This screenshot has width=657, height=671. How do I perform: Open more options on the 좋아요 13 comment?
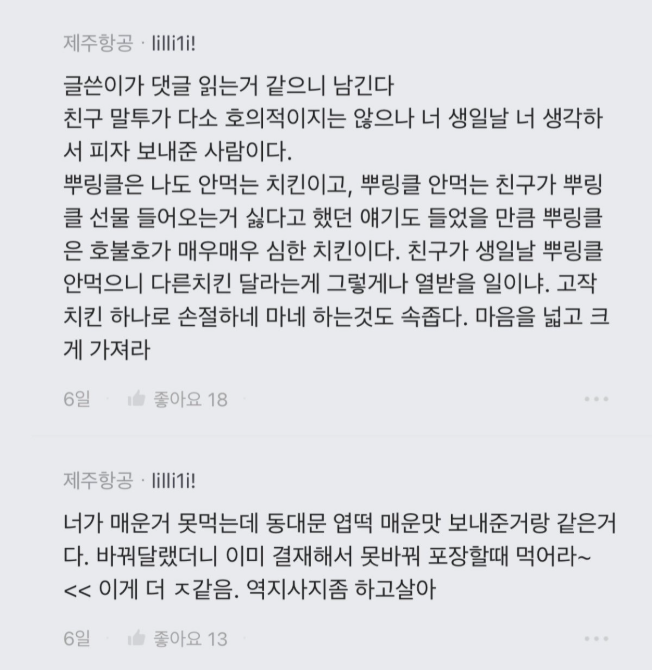pyautogui.click(x=596, y=638)
